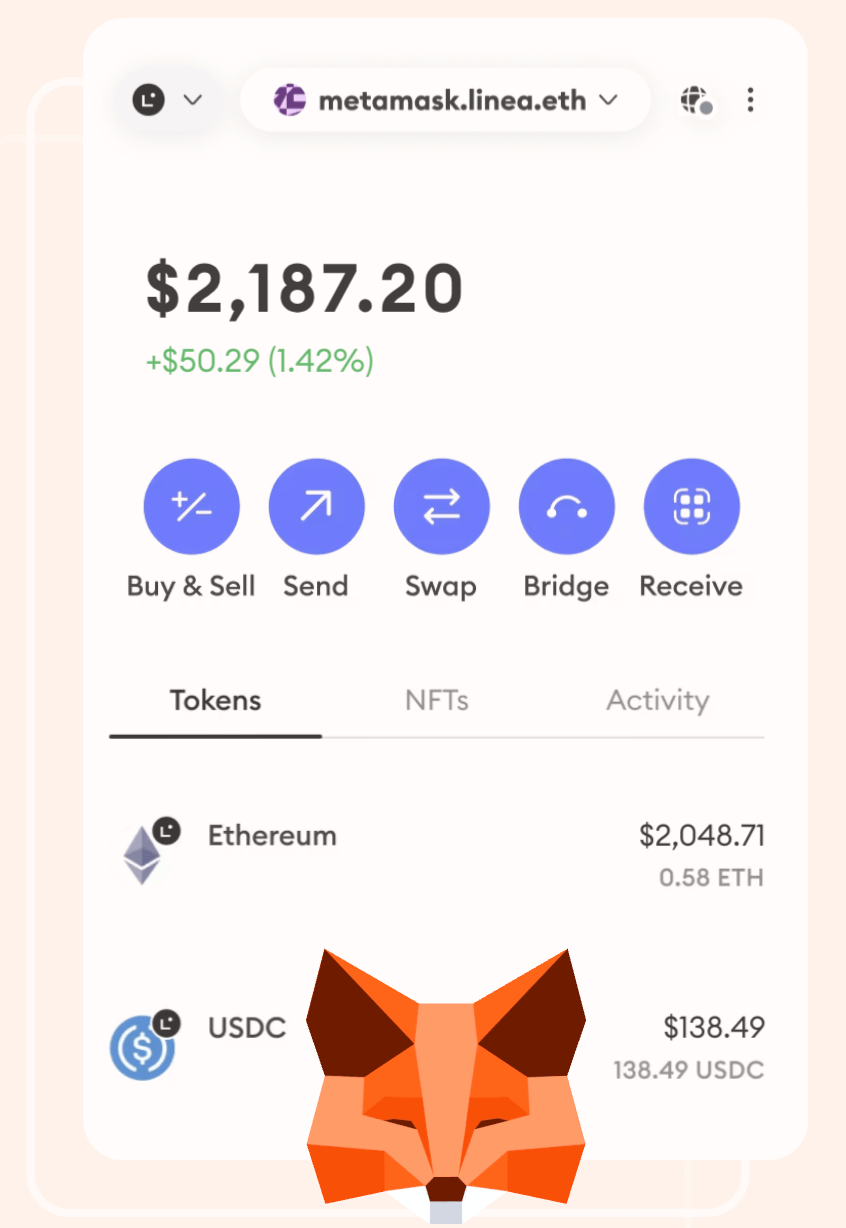Open the Activity tab
Screen dimensions: 846x1228
(x=658, y=700)
